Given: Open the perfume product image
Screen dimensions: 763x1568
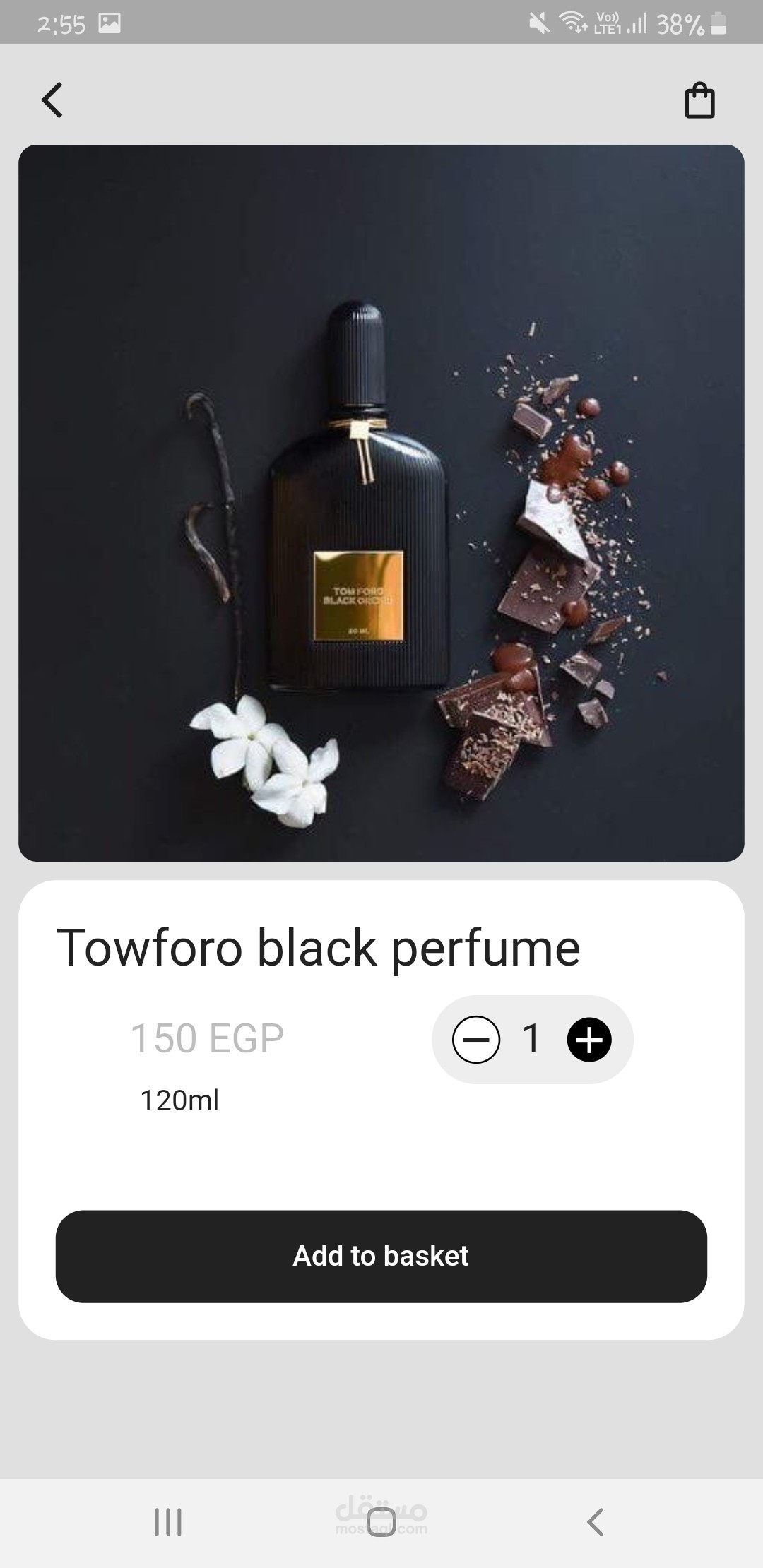Looking at the screenshot, I should pyautogui.click(x=381, y=503).
